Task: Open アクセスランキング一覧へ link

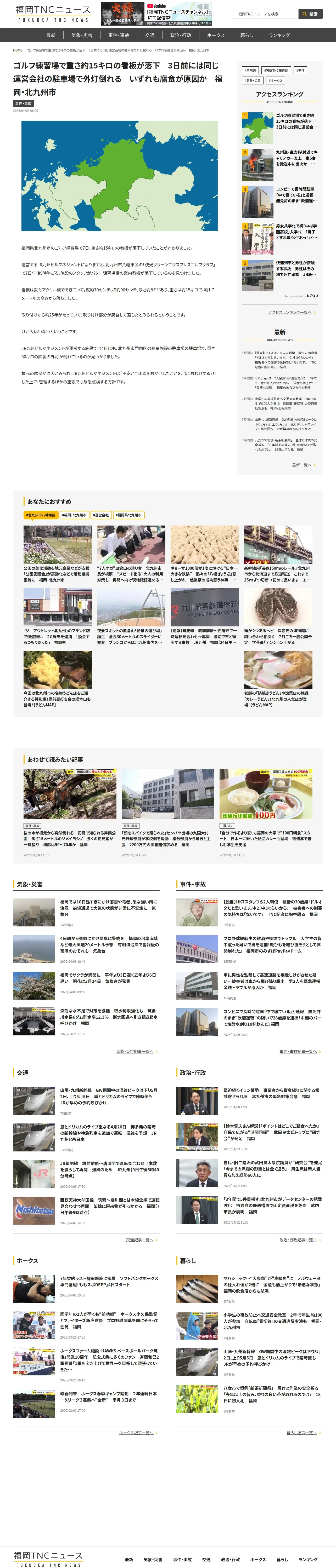Action: pyautogui.click(x=290, y=312)
